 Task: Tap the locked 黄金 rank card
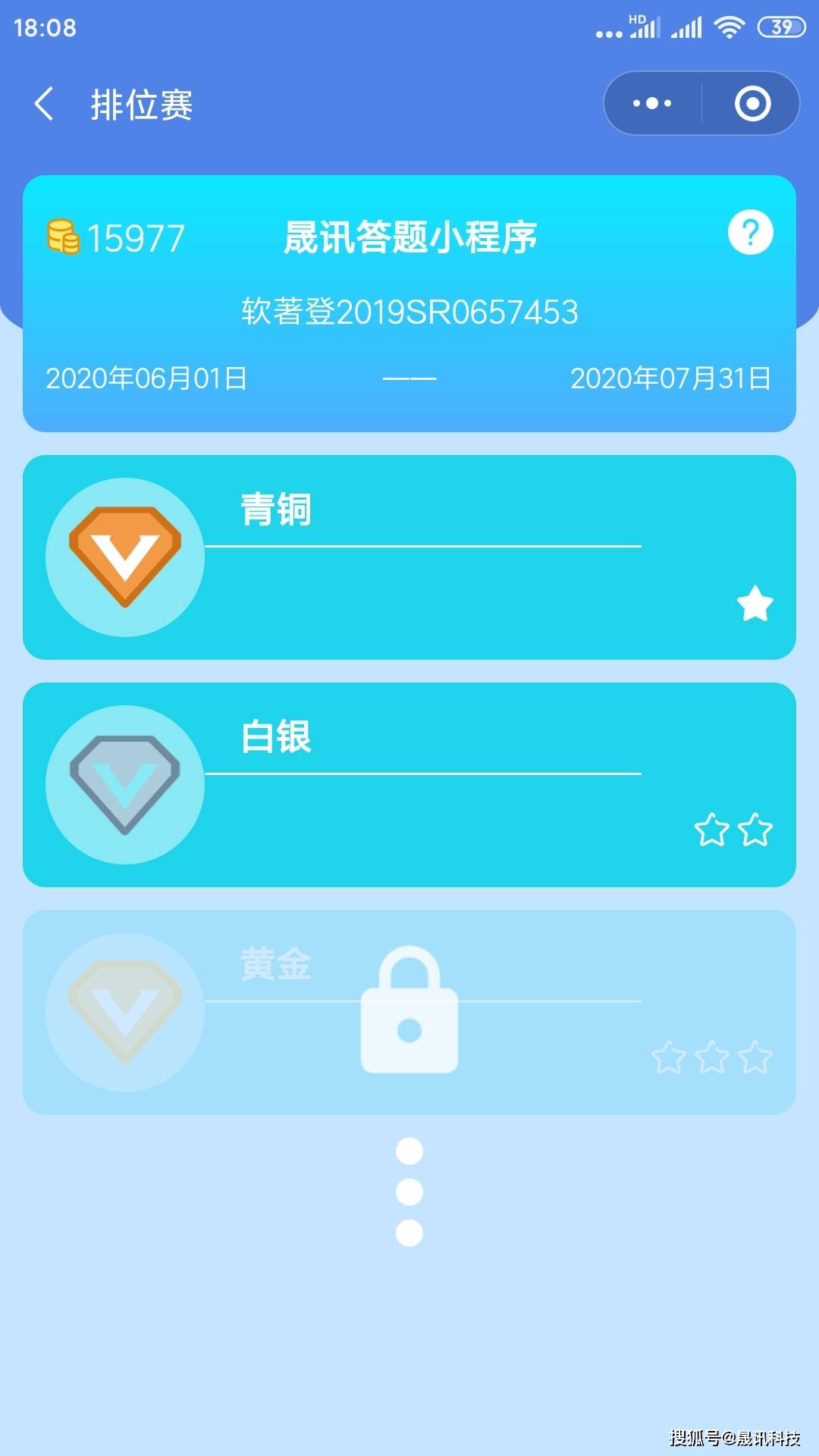[x=409, y=1012]
